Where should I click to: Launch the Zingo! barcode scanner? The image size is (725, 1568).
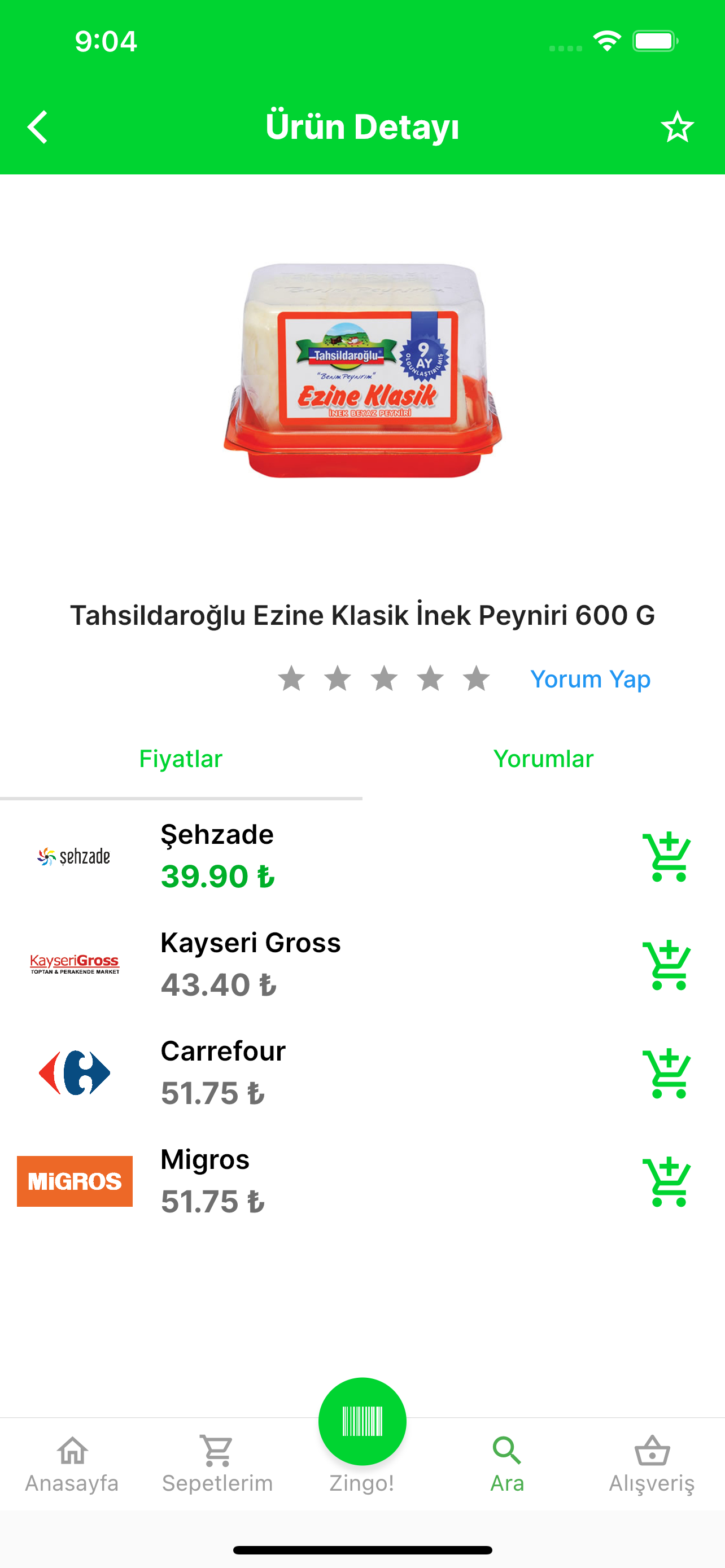(362, 1422)
